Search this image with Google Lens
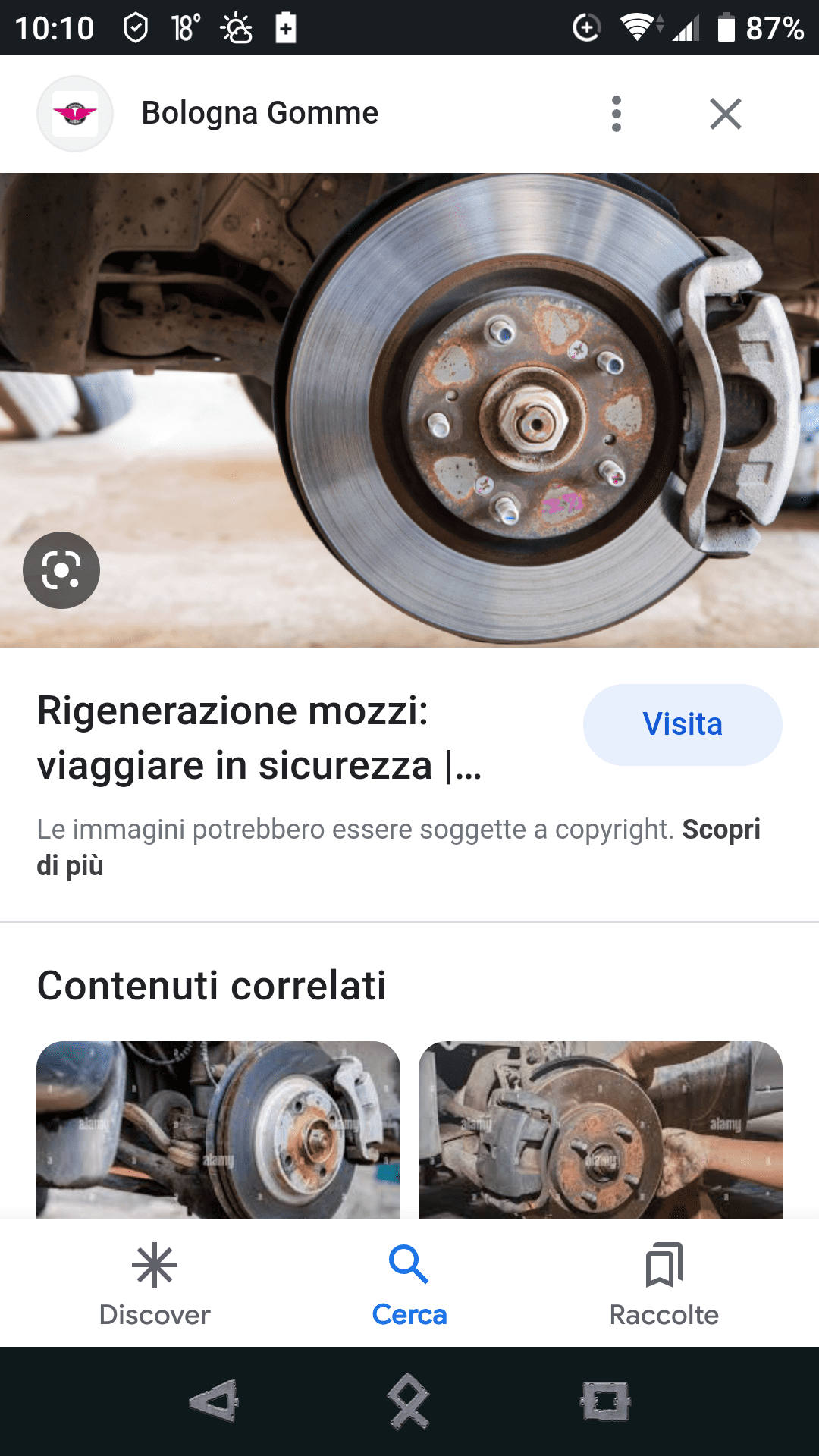The width and height of the screenshot is (819, 1456). point(61,570)
